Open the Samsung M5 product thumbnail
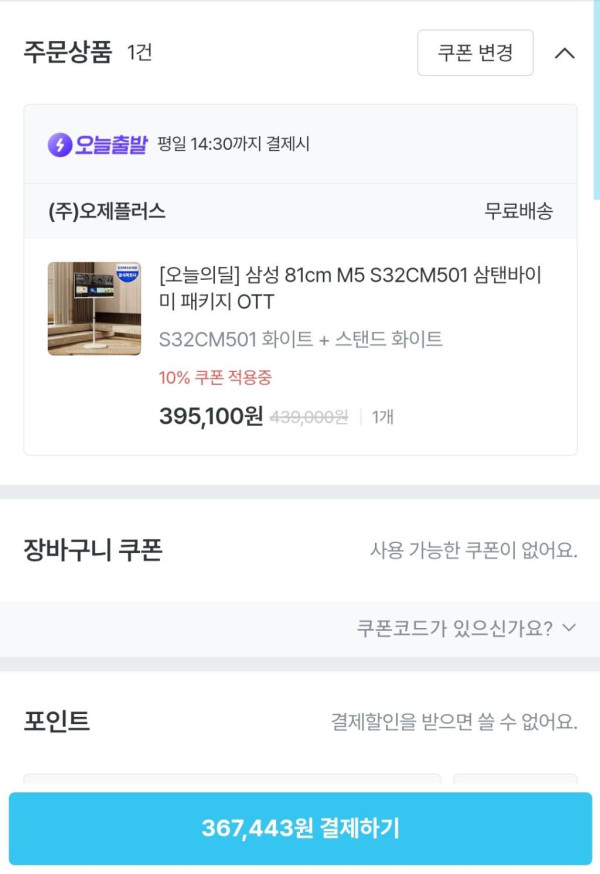The height and width of the screenshot is (874, 600). [x=94, y=308]
